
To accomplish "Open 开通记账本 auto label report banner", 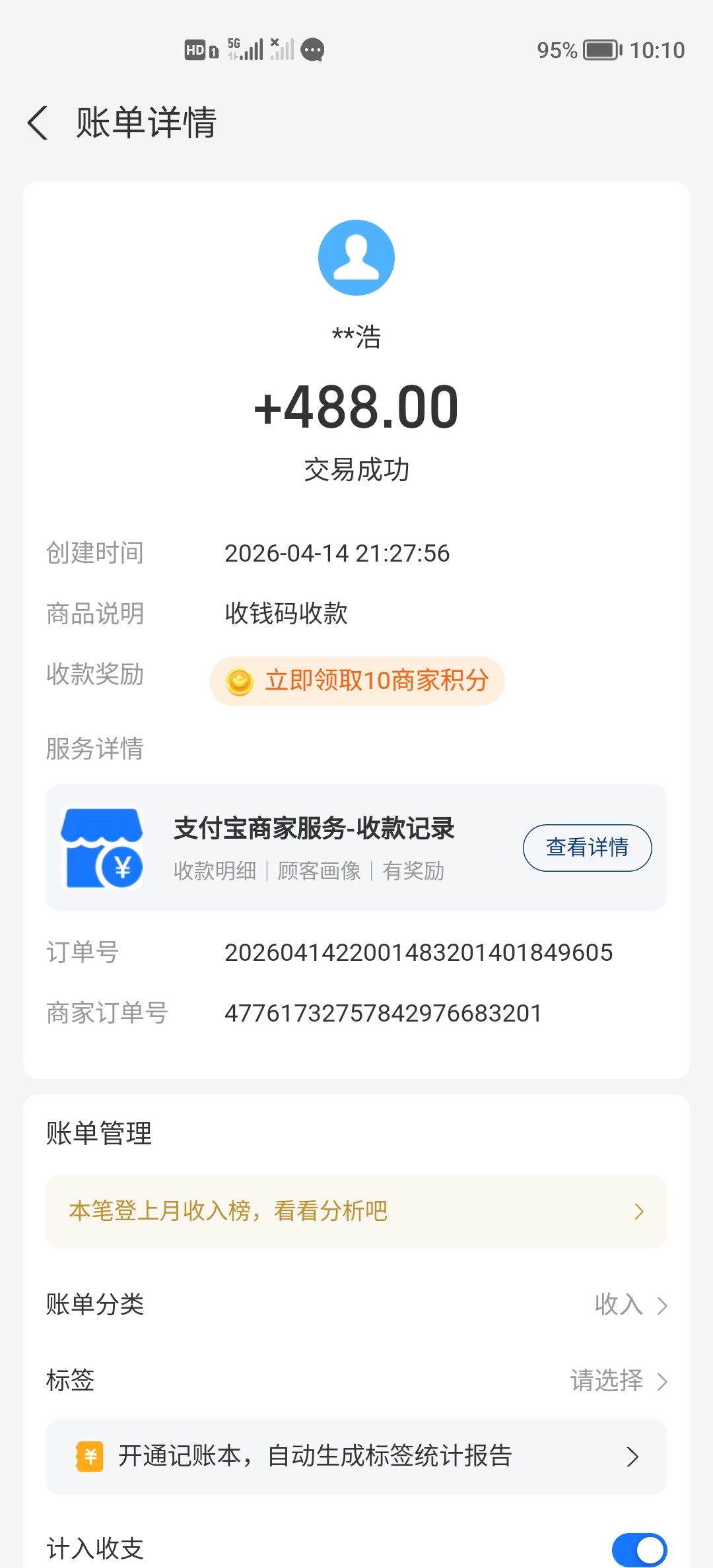I will (x=356, y=1457).
